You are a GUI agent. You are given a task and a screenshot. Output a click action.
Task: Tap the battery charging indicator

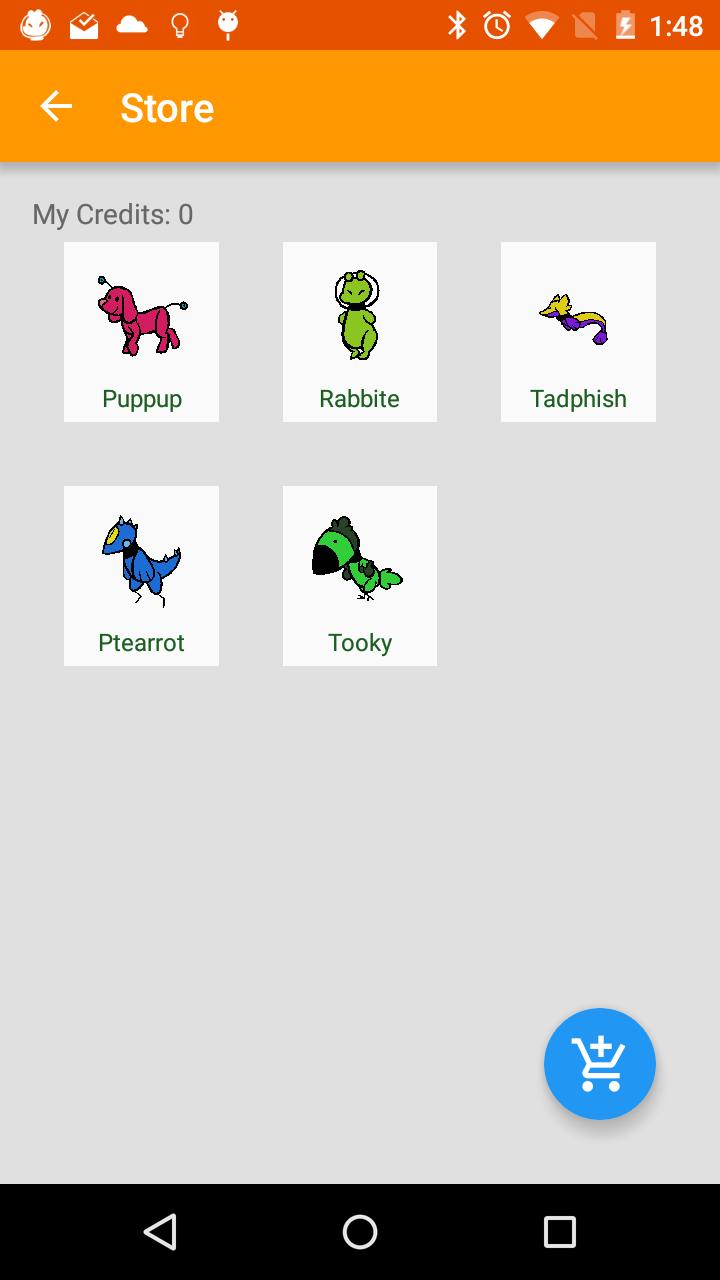tap(627, 24)
